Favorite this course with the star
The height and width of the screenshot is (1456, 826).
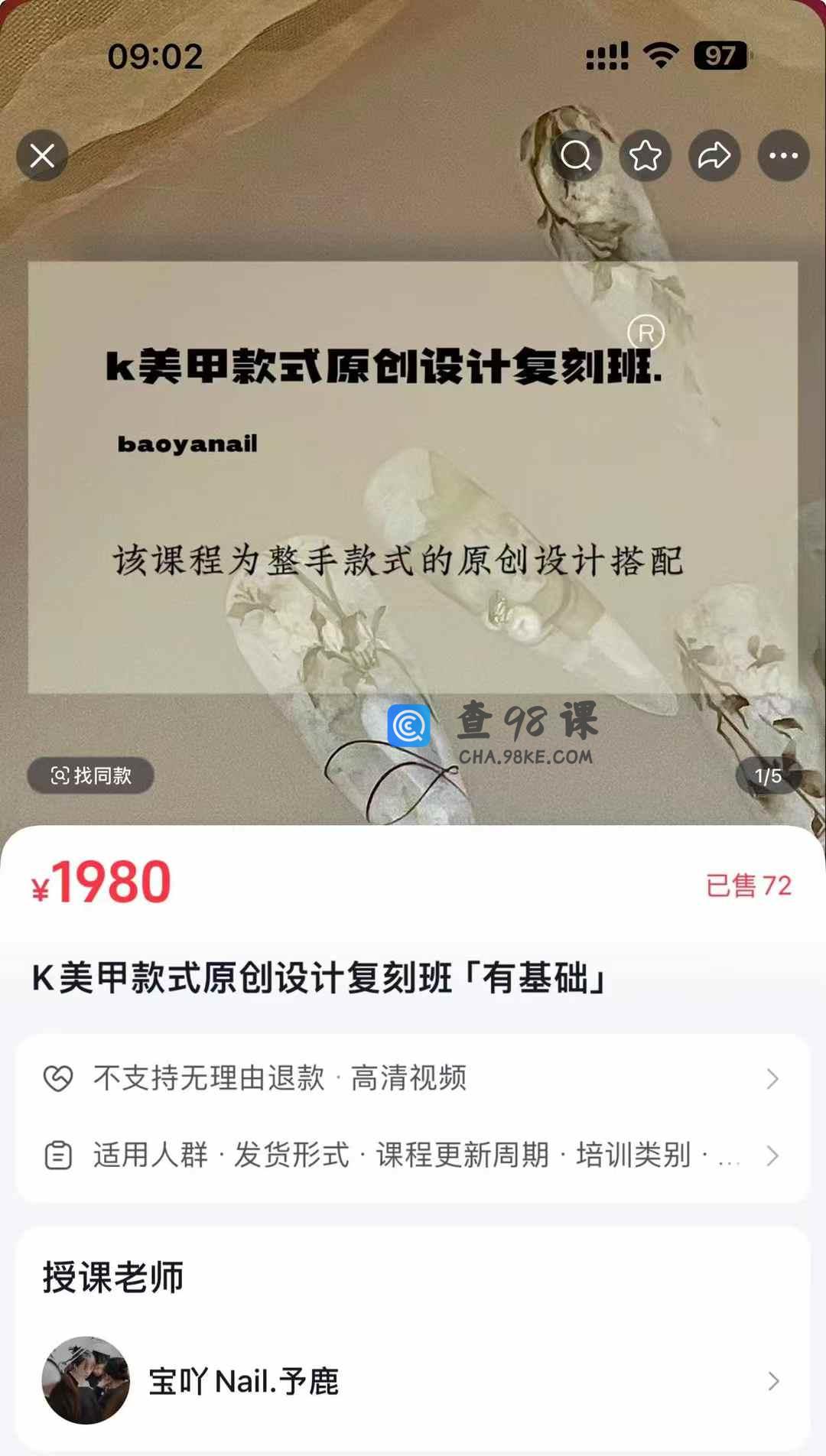(x=645, y=156)
